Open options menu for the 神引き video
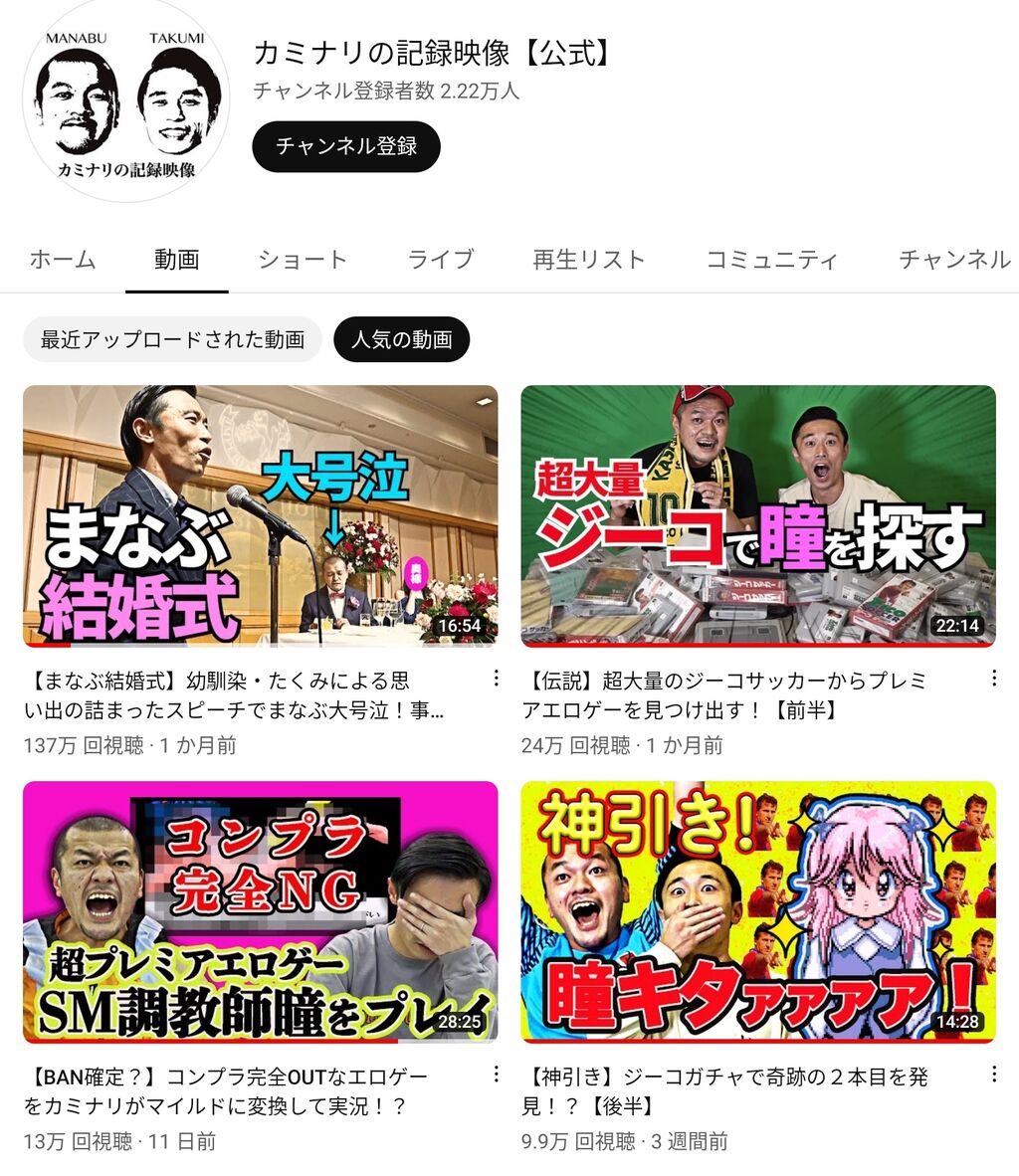This screenshot has width=1019, height=1176. coord(992,1074)
